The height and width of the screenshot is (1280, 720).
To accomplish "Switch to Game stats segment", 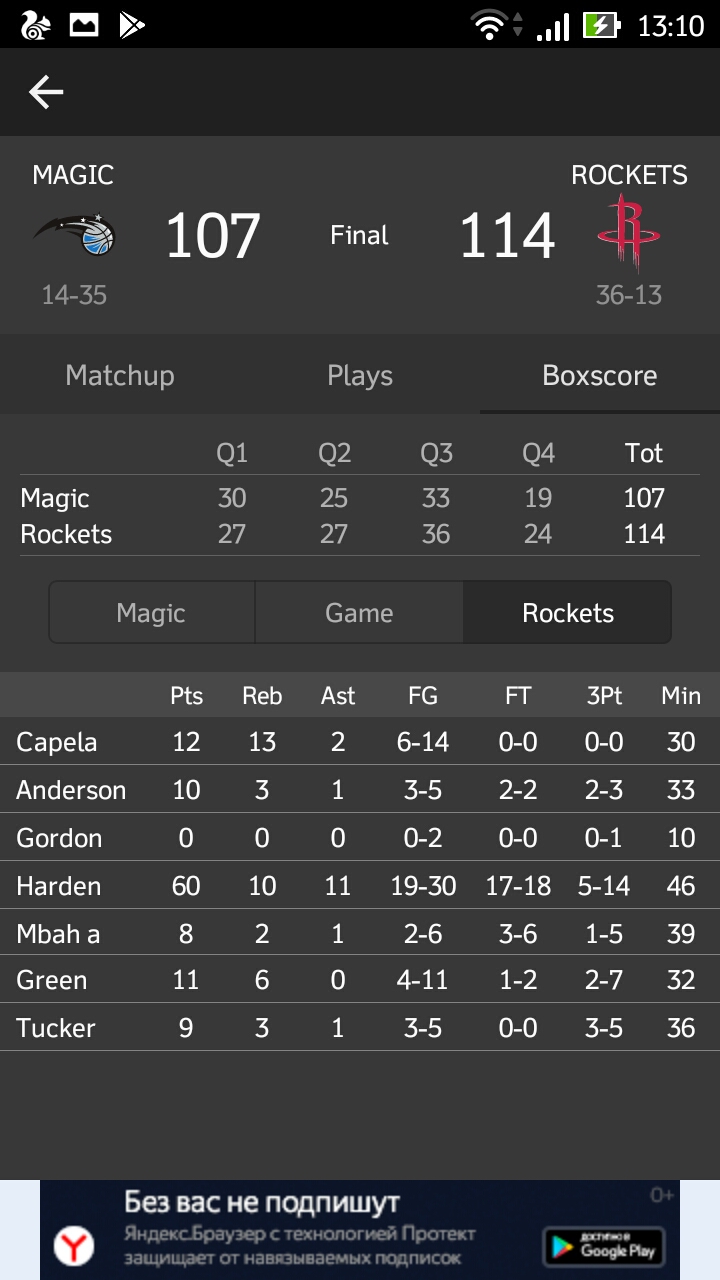I will point(359,613).
